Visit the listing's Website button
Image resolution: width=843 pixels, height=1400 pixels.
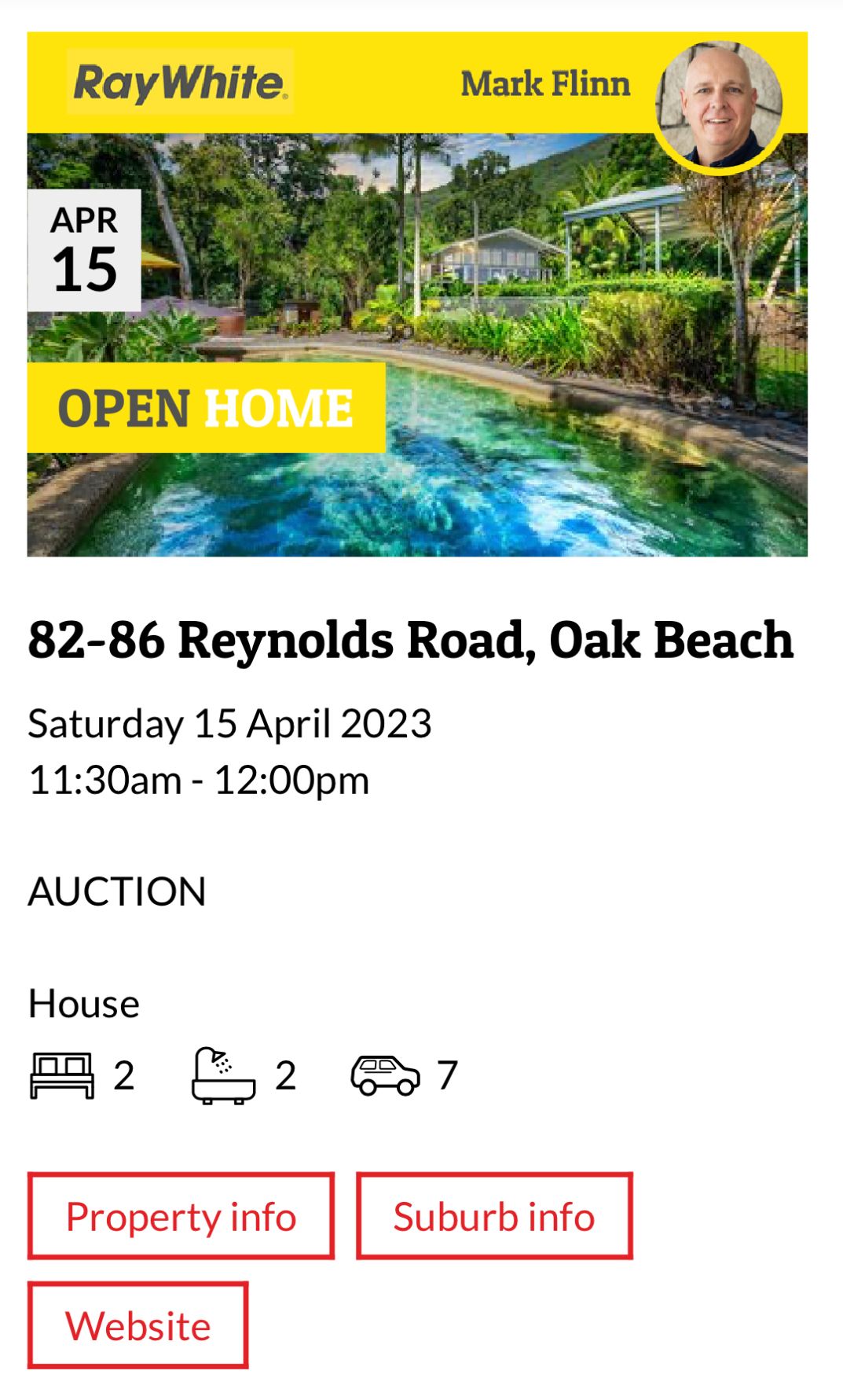pos(137,1325)
